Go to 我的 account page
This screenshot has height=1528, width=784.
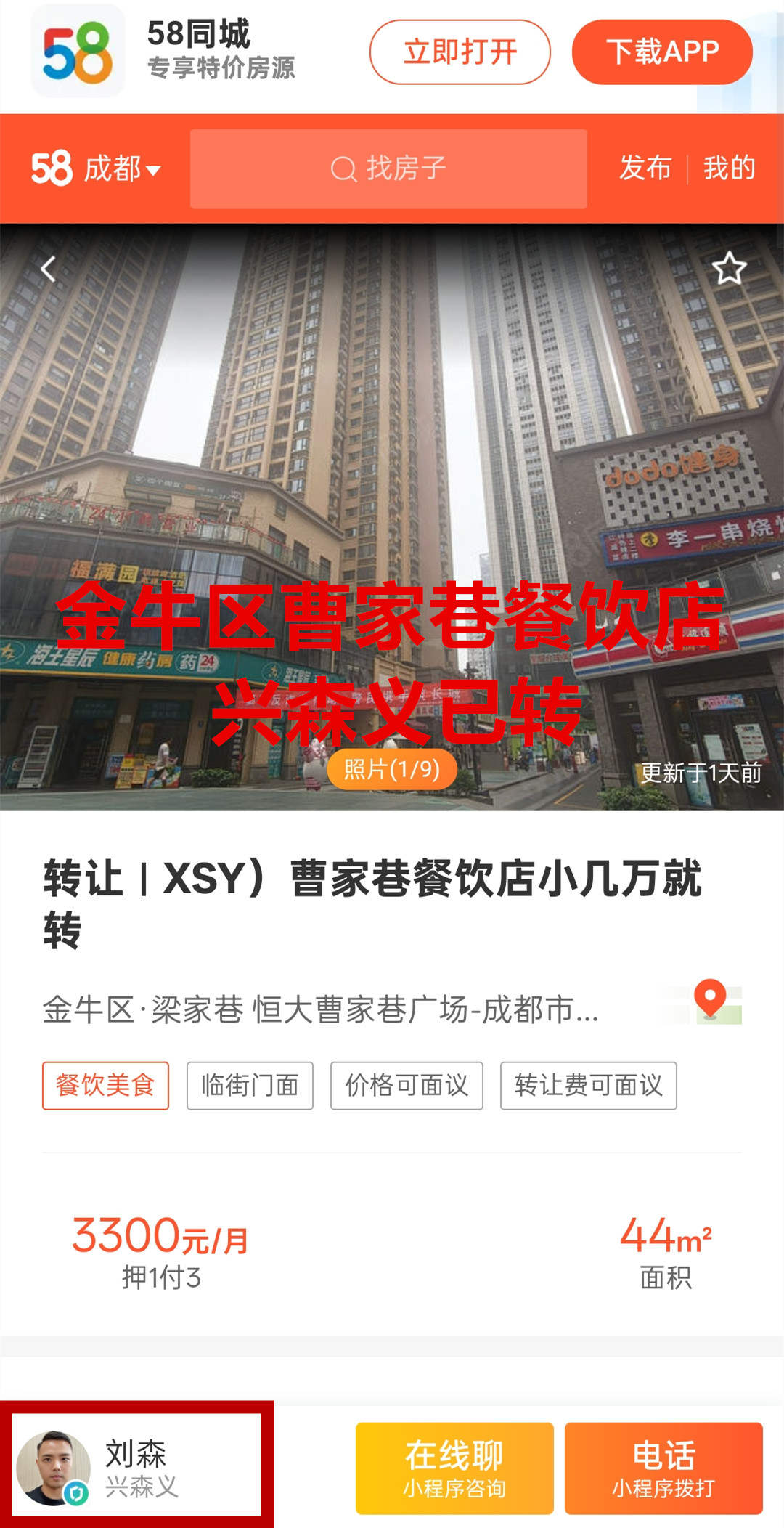pos(729,168)
